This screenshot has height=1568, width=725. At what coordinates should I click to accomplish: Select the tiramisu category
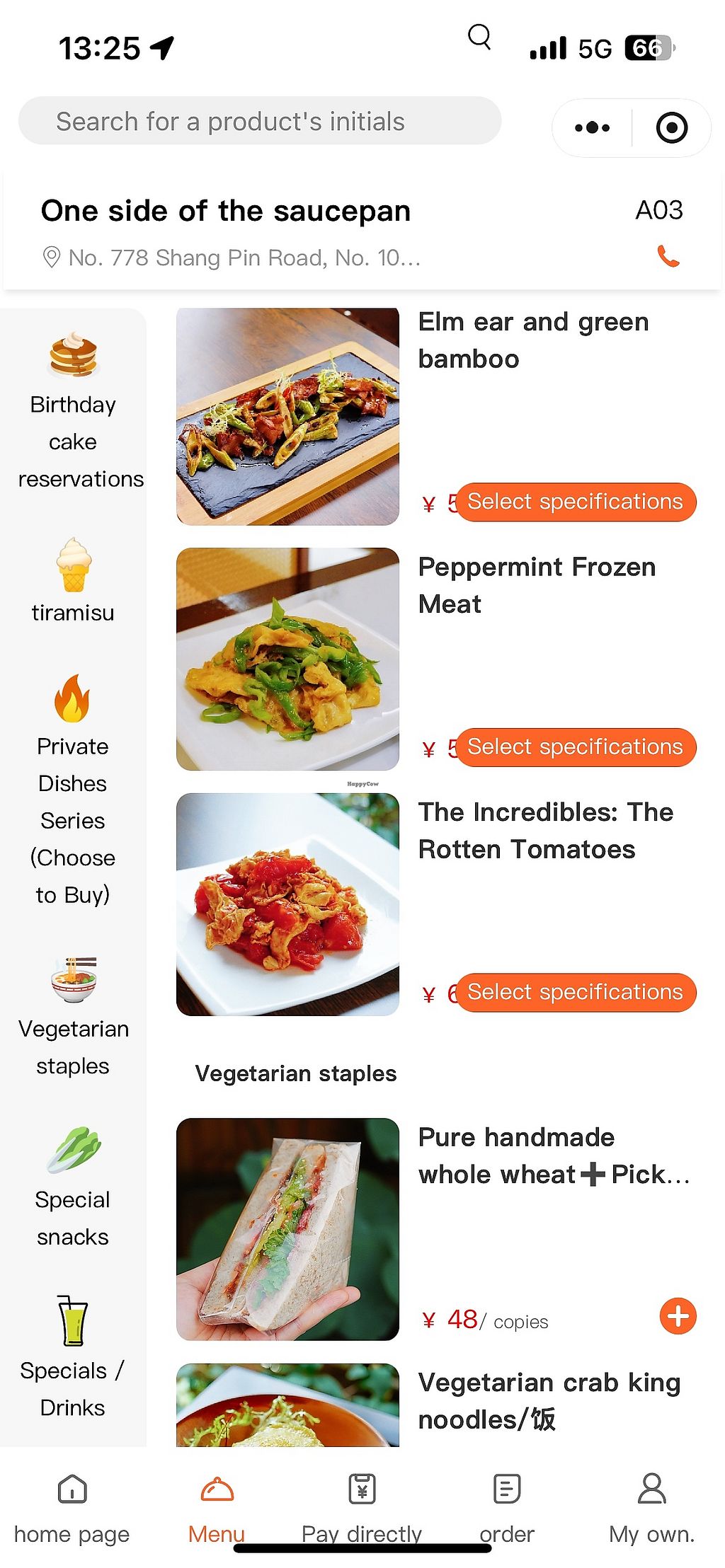[73, 580]
